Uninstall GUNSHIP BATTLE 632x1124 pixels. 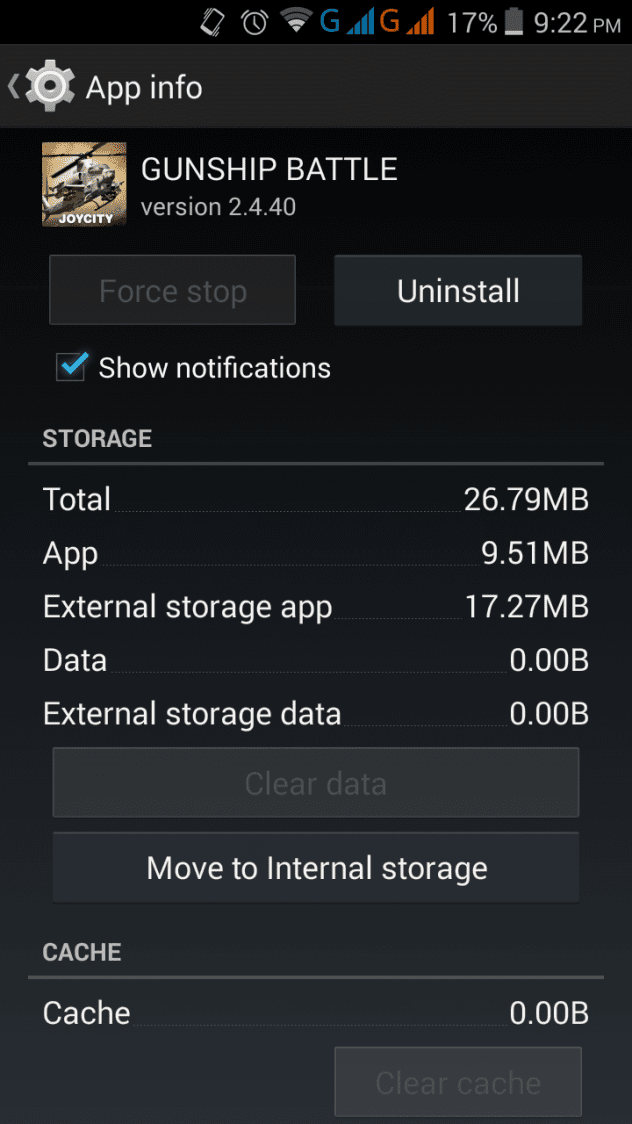point(458,291)
